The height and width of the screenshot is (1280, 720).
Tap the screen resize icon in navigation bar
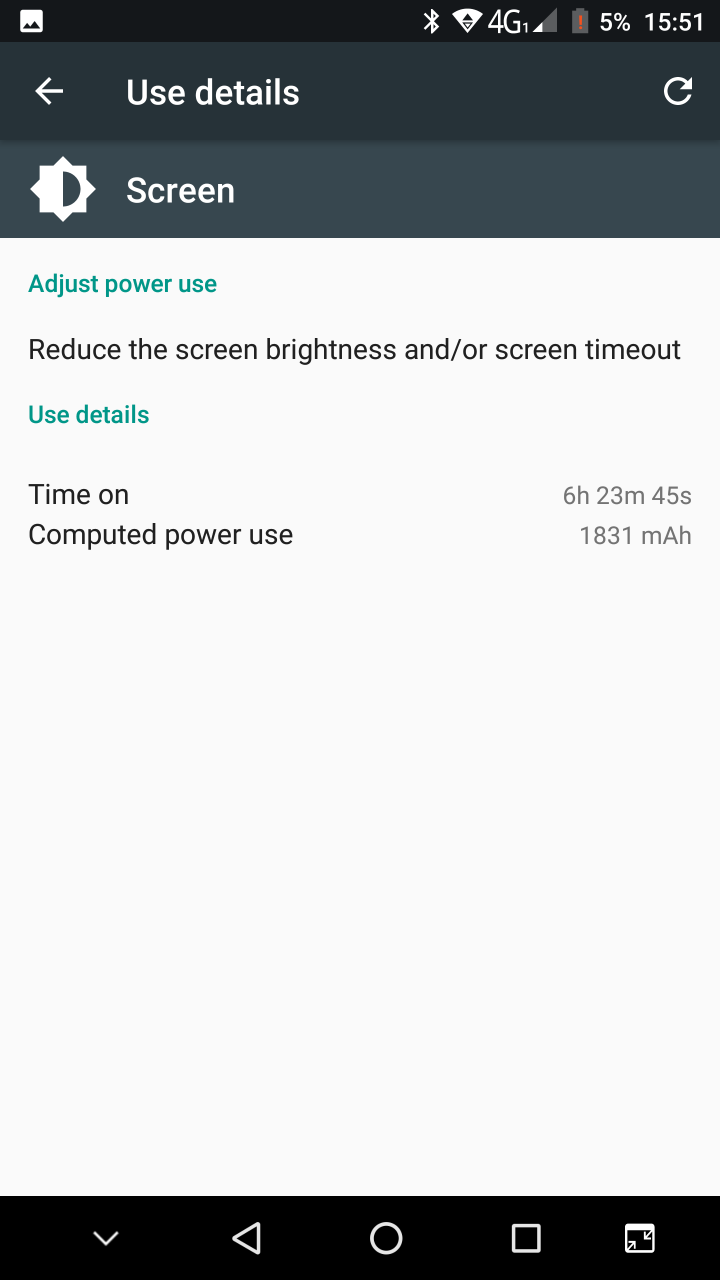640,1238
